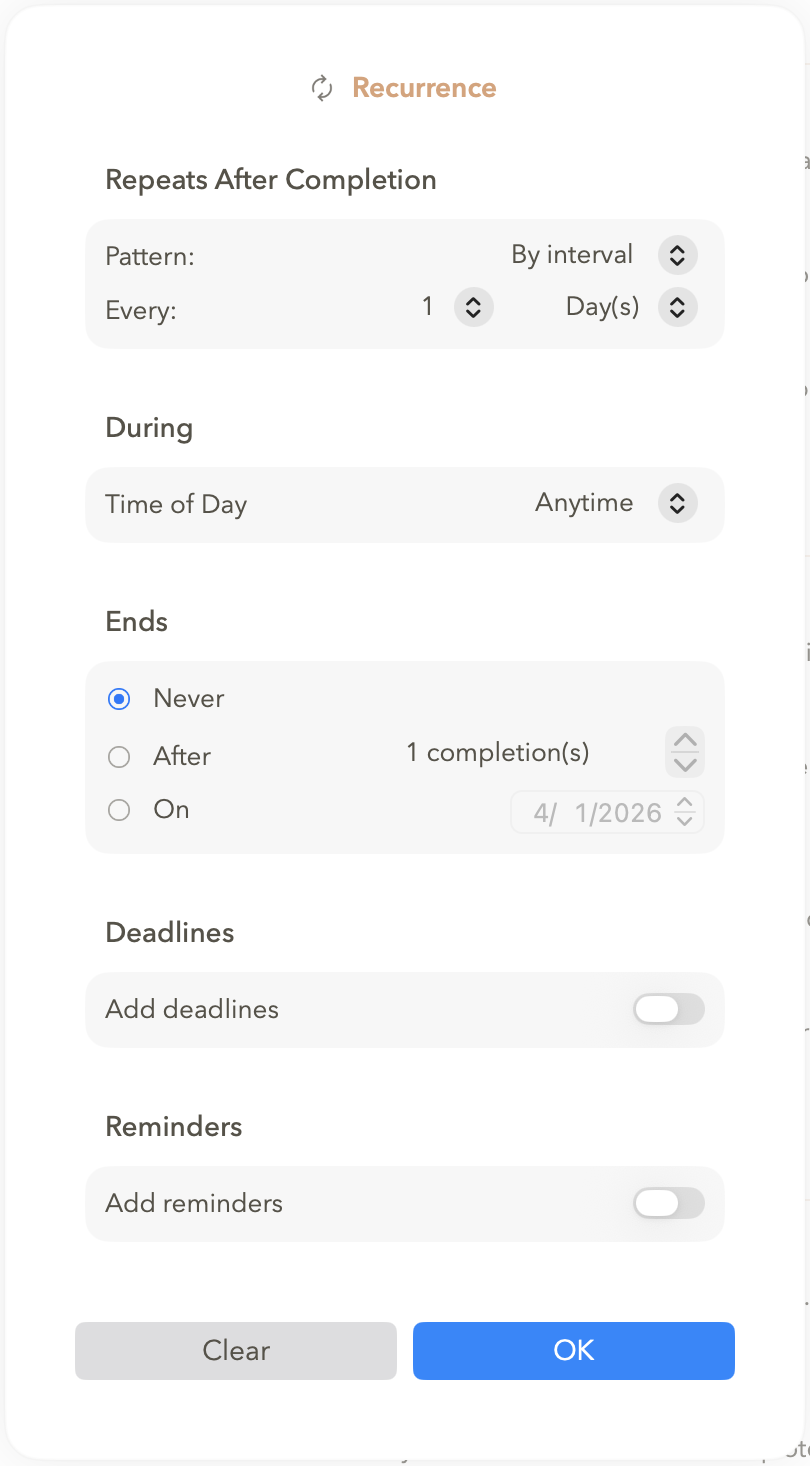This screenshot has height=1466, width=810.
Task: Click the 1 completion(s) value field
Action: click(497, 752)
